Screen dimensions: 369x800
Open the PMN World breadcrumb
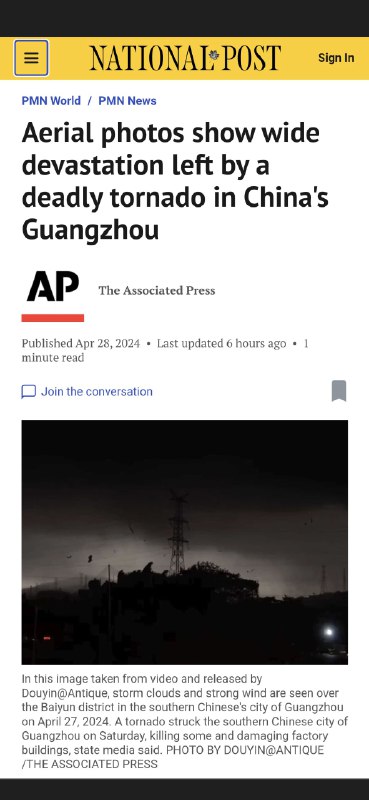(x=51, y=101)
